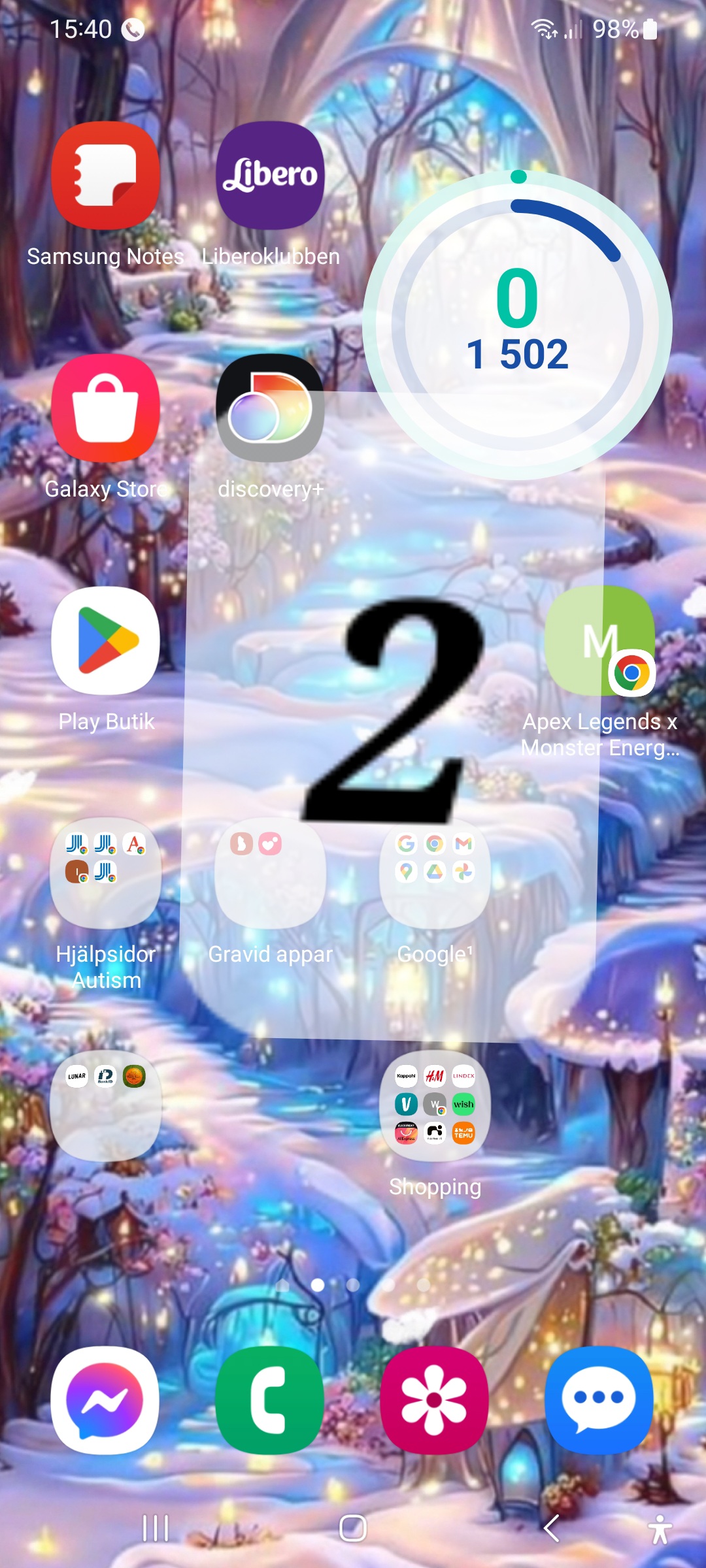Open Galaxy Store
This screenshot has height=1568, width=706.
(105, 408)
